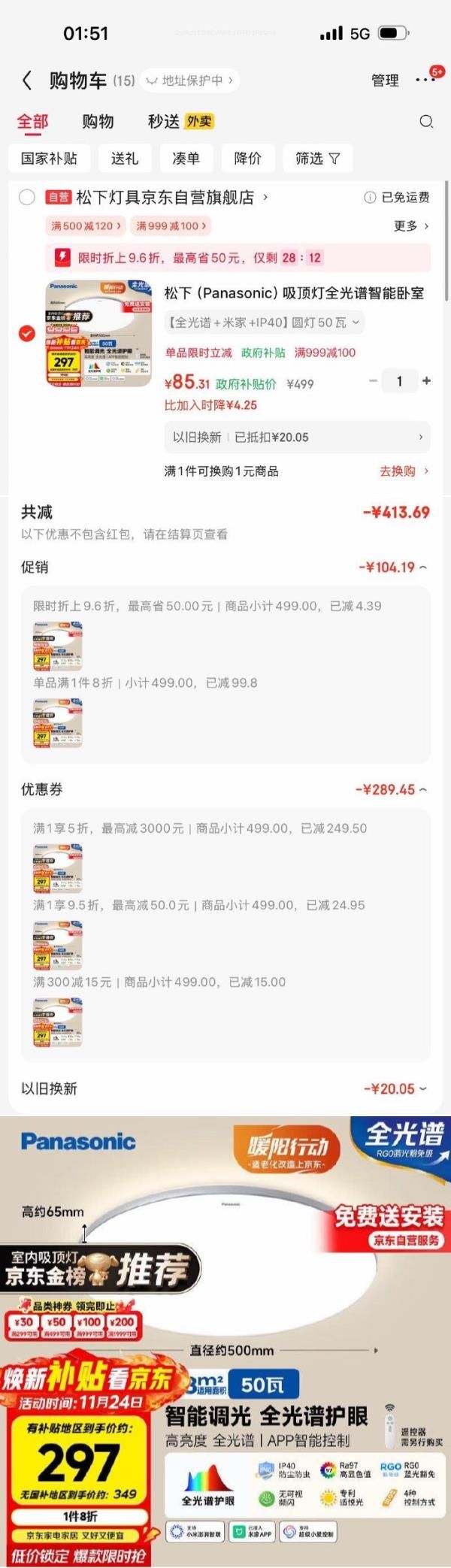The height and width of the screenshot is (1568, 451).
Task: Collapse the 优惠券 coupon breakdown
Action: [391, 790]
